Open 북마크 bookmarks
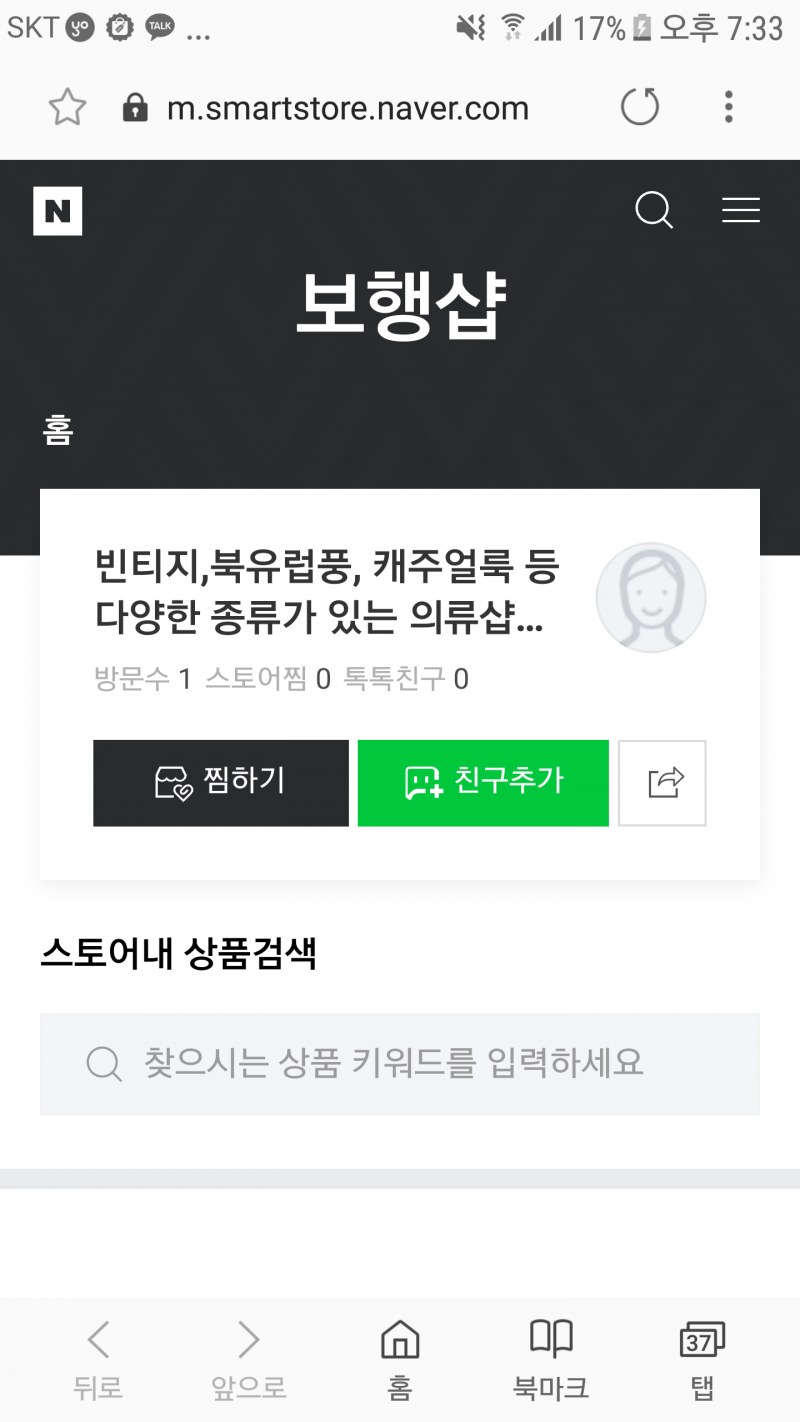Screen dimensions: 800x1422 [551, 1359]
